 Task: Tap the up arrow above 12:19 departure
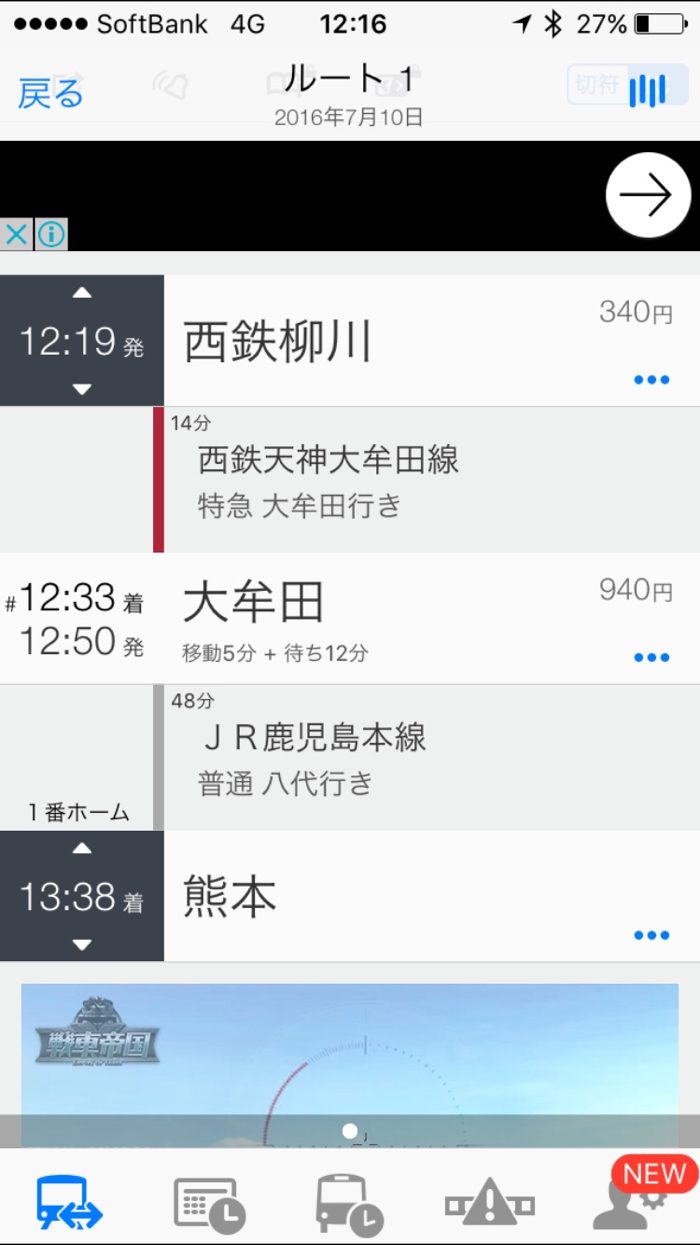pyautogui.click(x=82, y=293)
